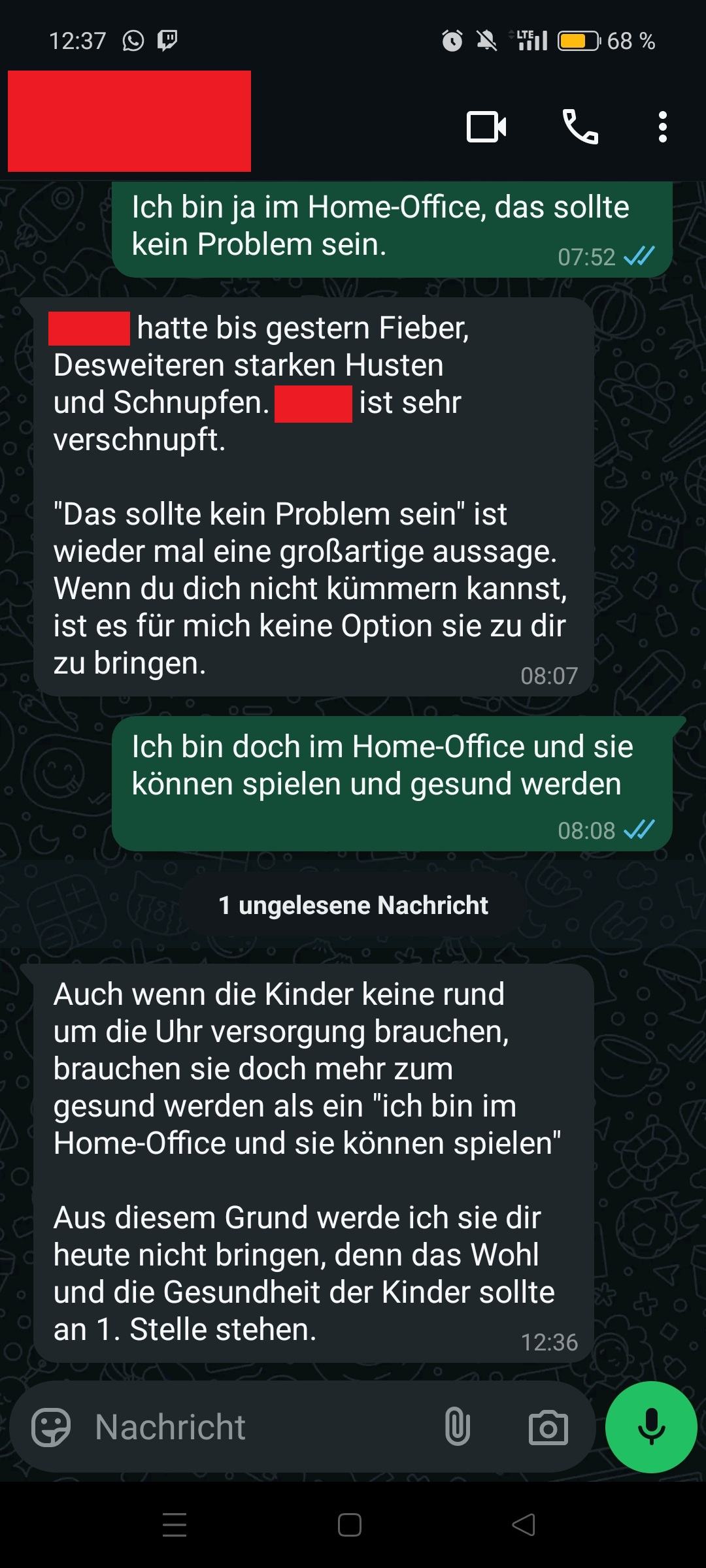Attach a file with the paperclip
706x1568 pixels.
[457, 1428]
